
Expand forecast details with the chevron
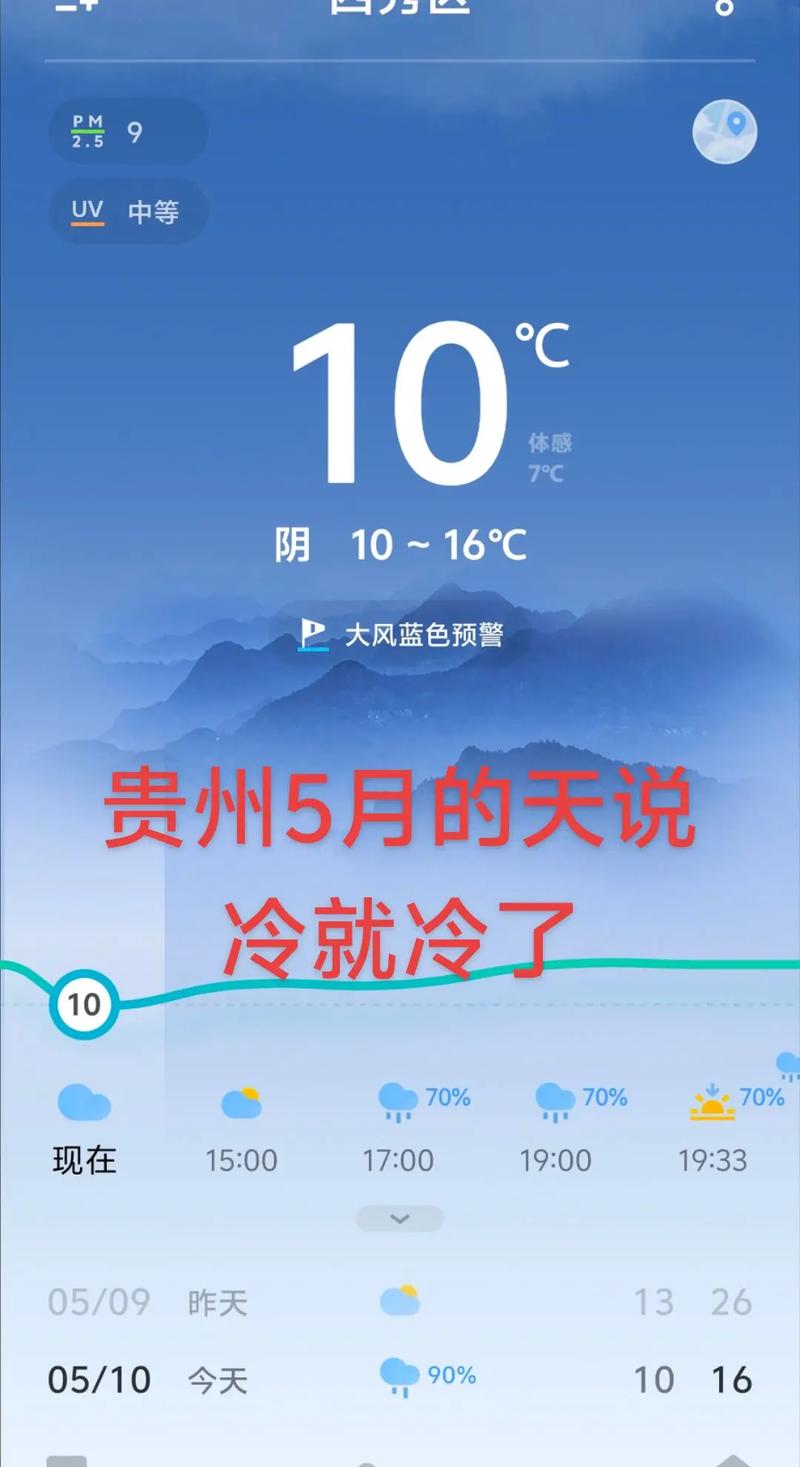pyautogui.click(x=399, y=1217)
